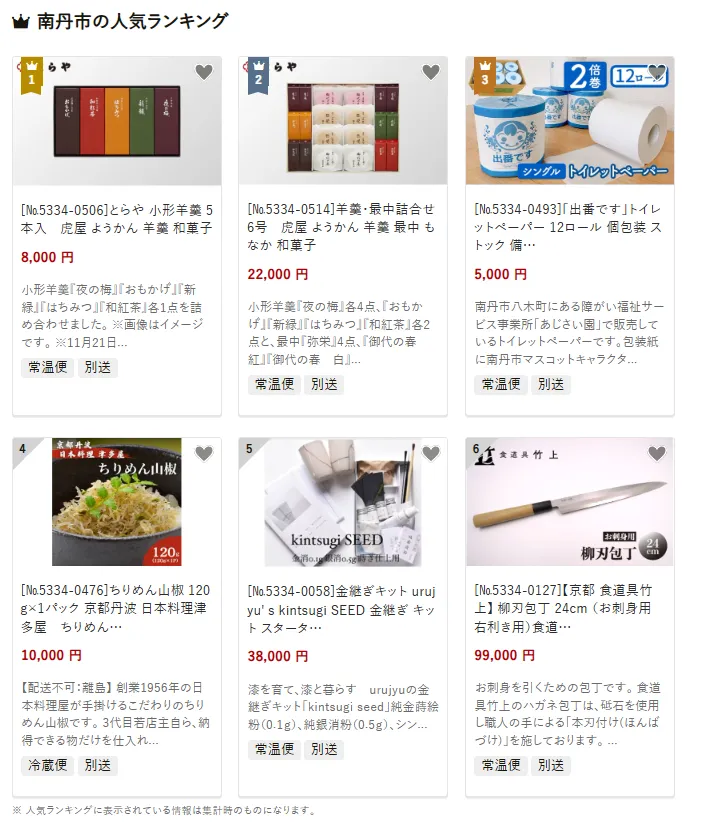Favorite the Toraya small yokan 5-piece set

tap(204, 72)
